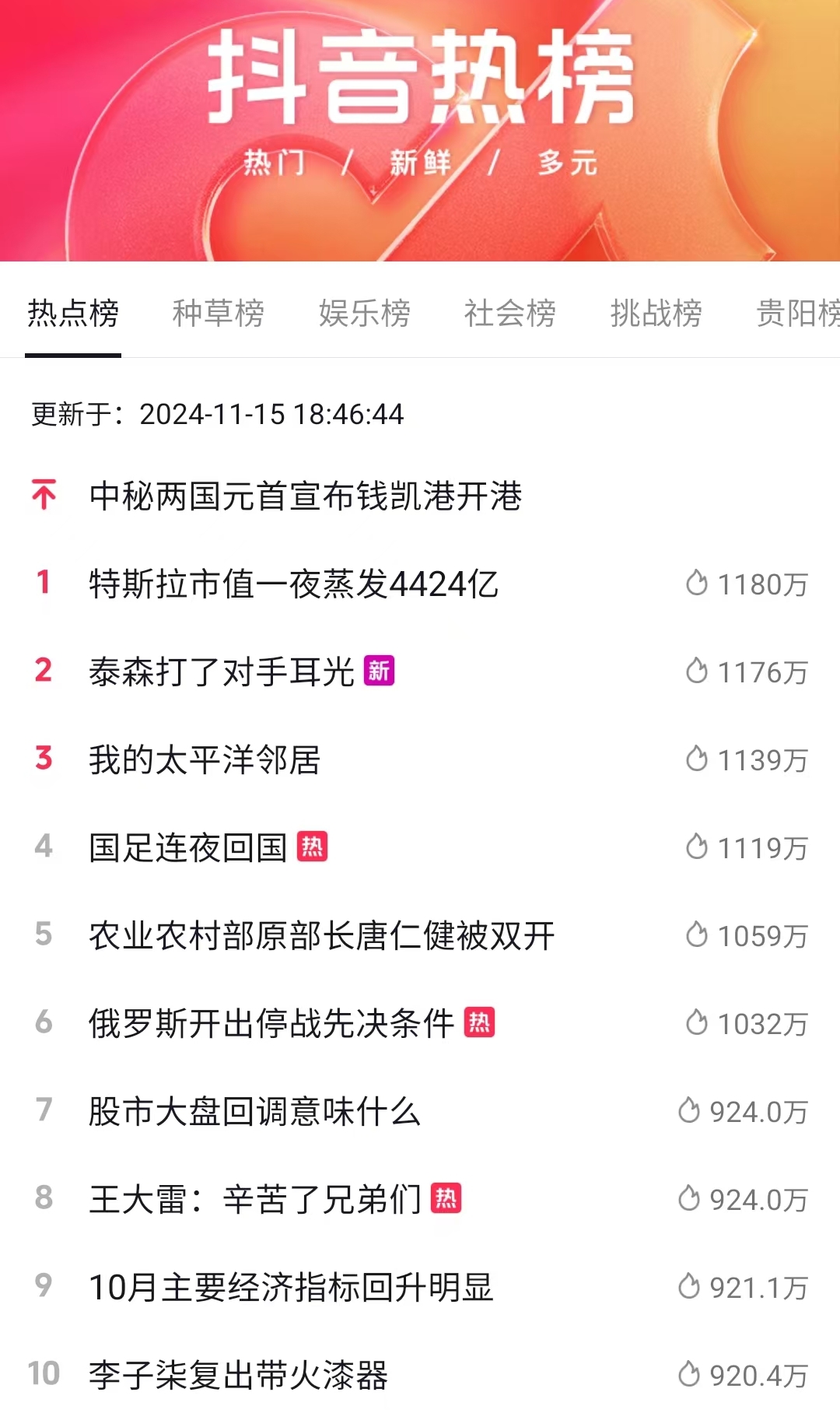Select the 热点榜 tab
840x1413 pixels.
pos(73,314)
